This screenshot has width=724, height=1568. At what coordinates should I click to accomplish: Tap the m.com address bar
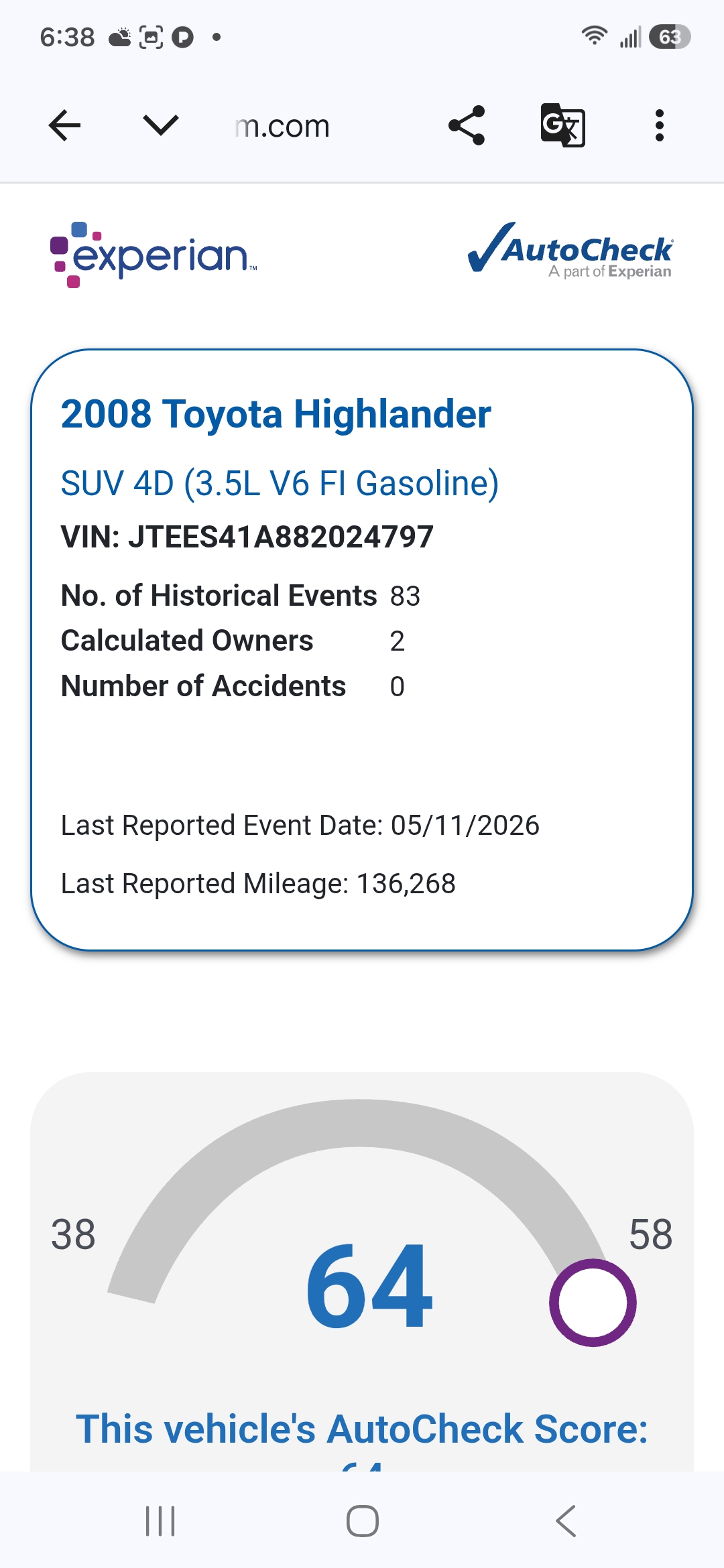click(x=283, y=126)
